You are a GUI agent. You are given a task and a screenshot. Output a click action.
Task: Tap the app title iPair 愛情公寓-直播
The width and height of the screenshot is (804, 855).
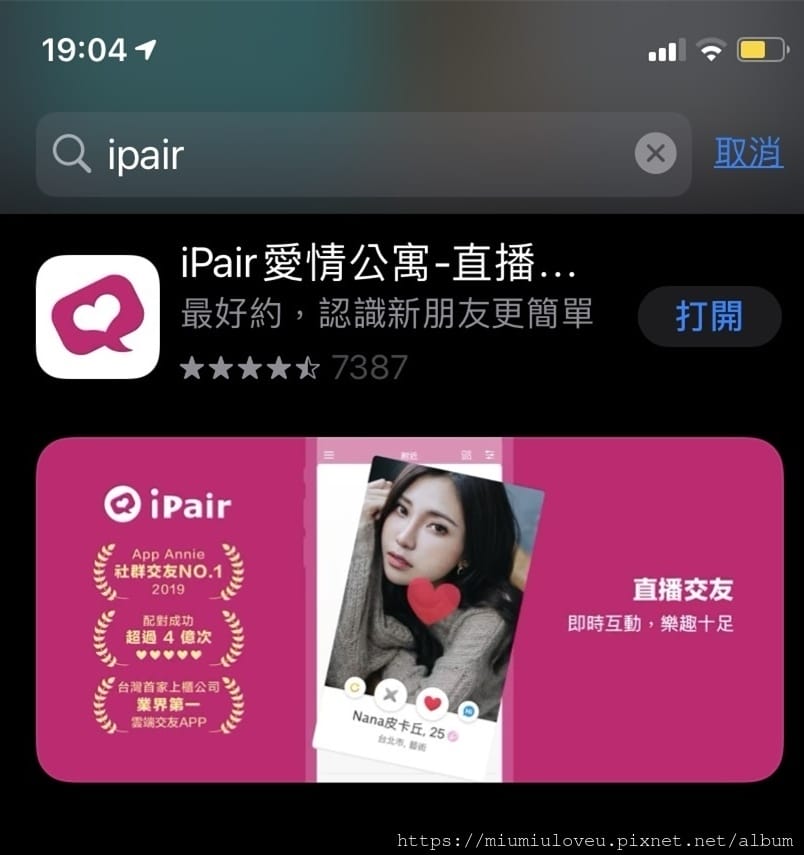point(390,262)
